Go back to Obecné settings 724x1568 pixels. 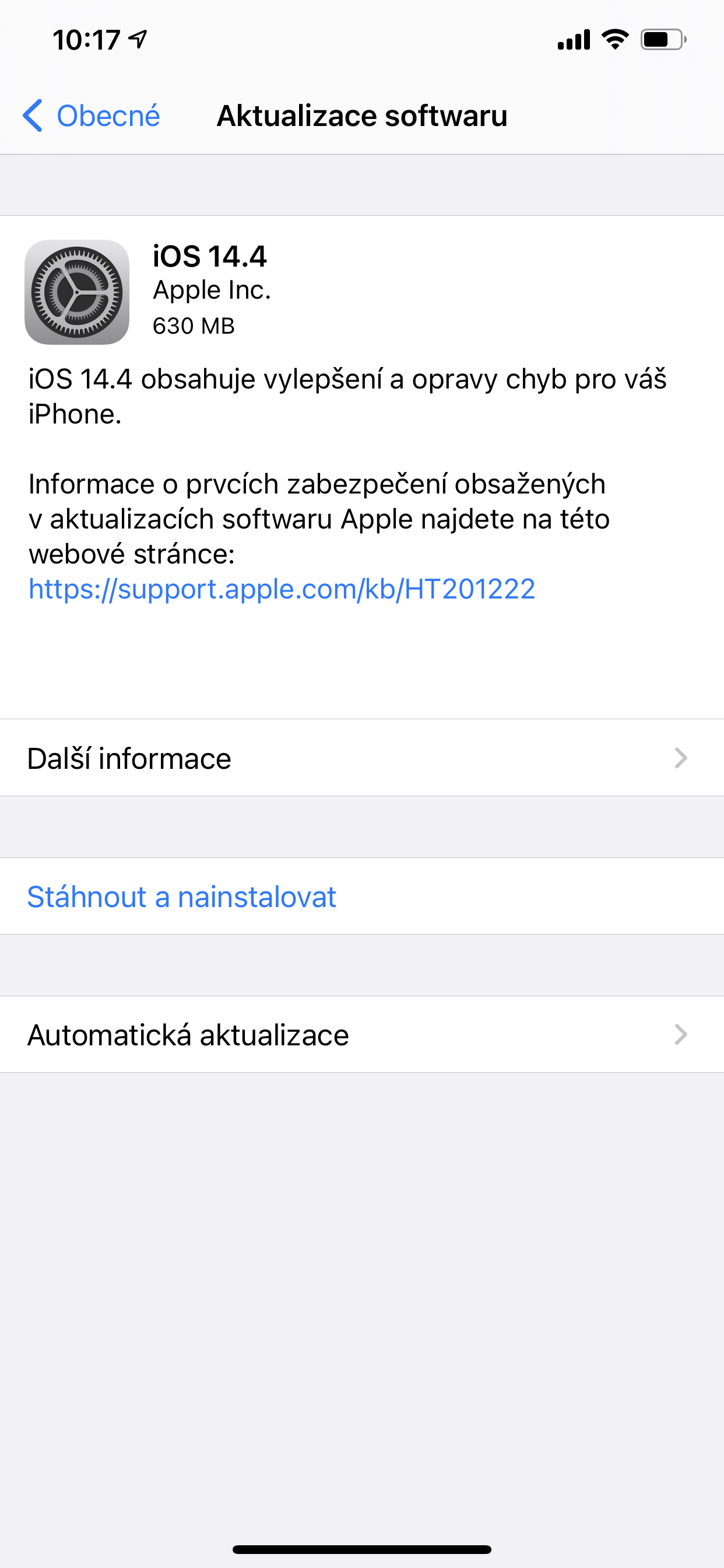[x=92, y=116]
